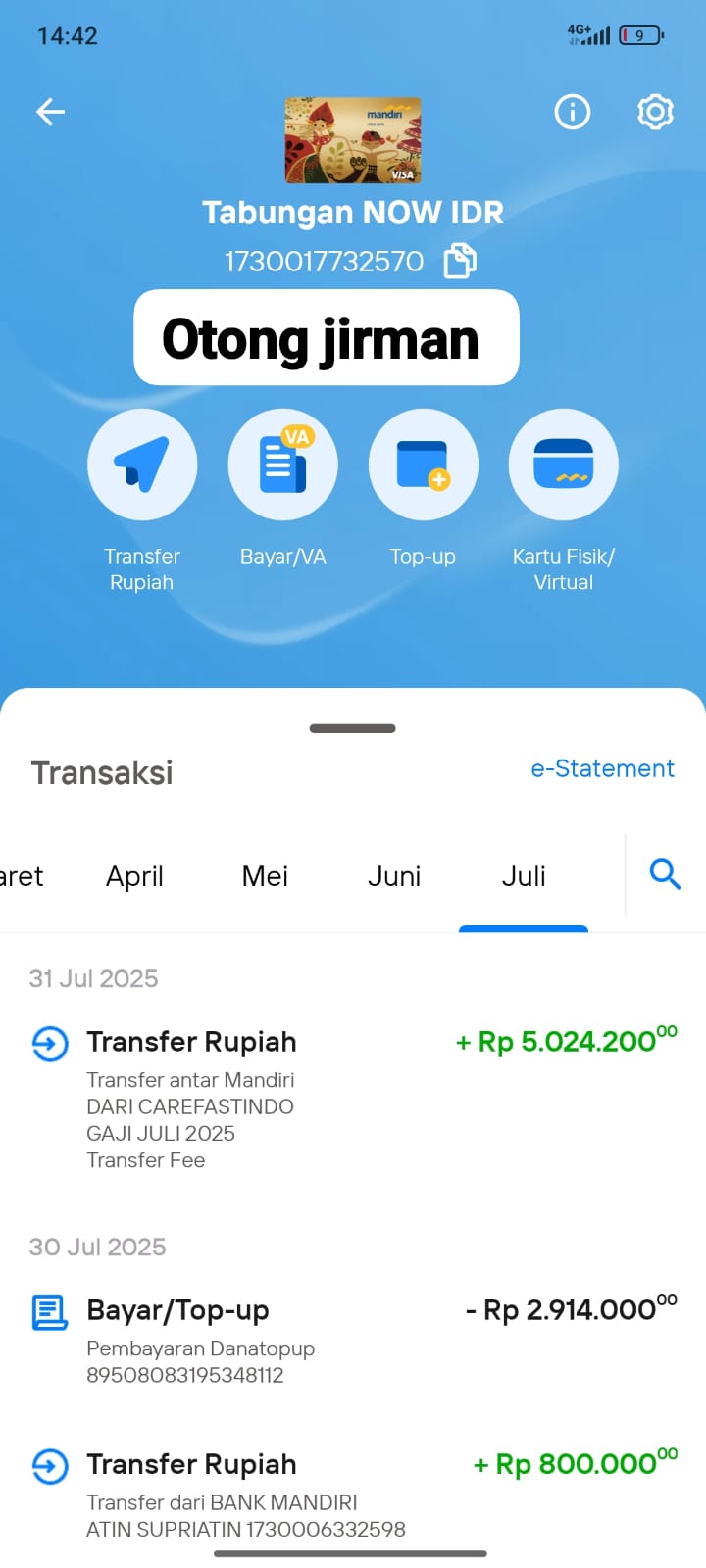706x1568 pixels.
Task: Open the account info icon
Action: tap(573, 112)
